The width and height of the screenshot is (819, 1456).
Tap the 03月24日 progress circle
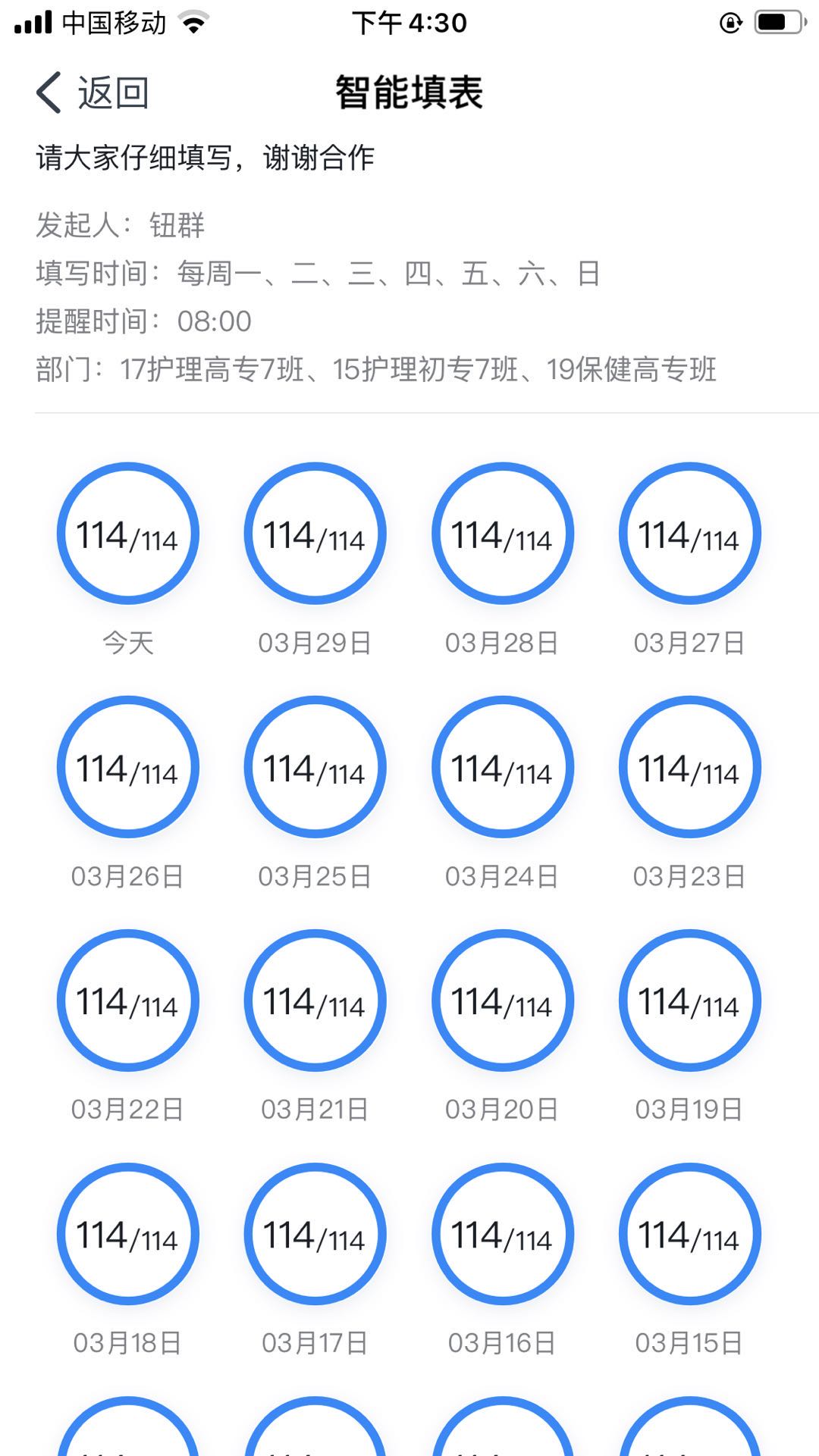click(x=502, y=767)
